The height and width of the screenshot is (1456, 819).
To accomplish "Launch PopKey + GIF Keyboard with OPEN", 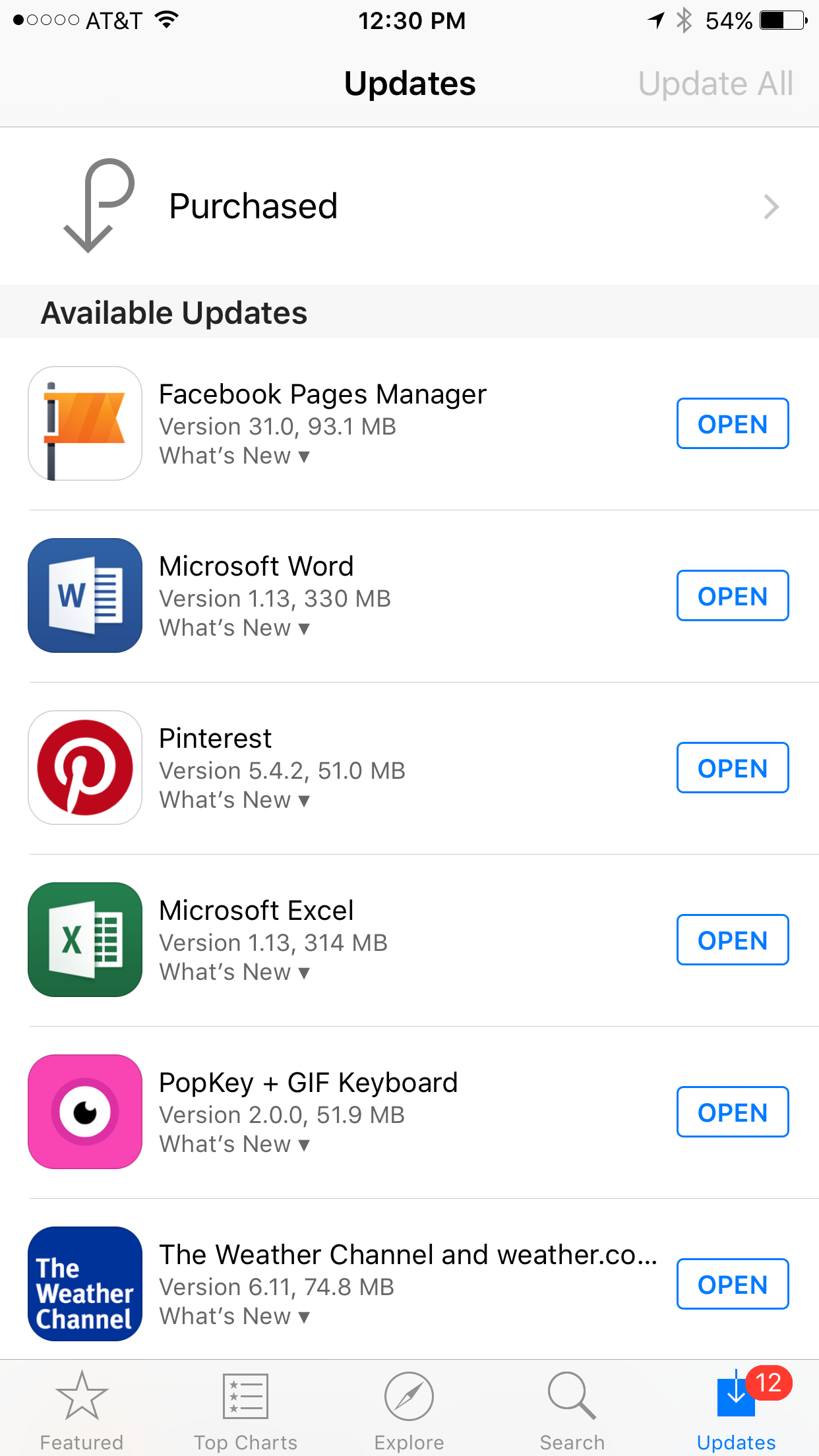I will tap(733, 1112).
